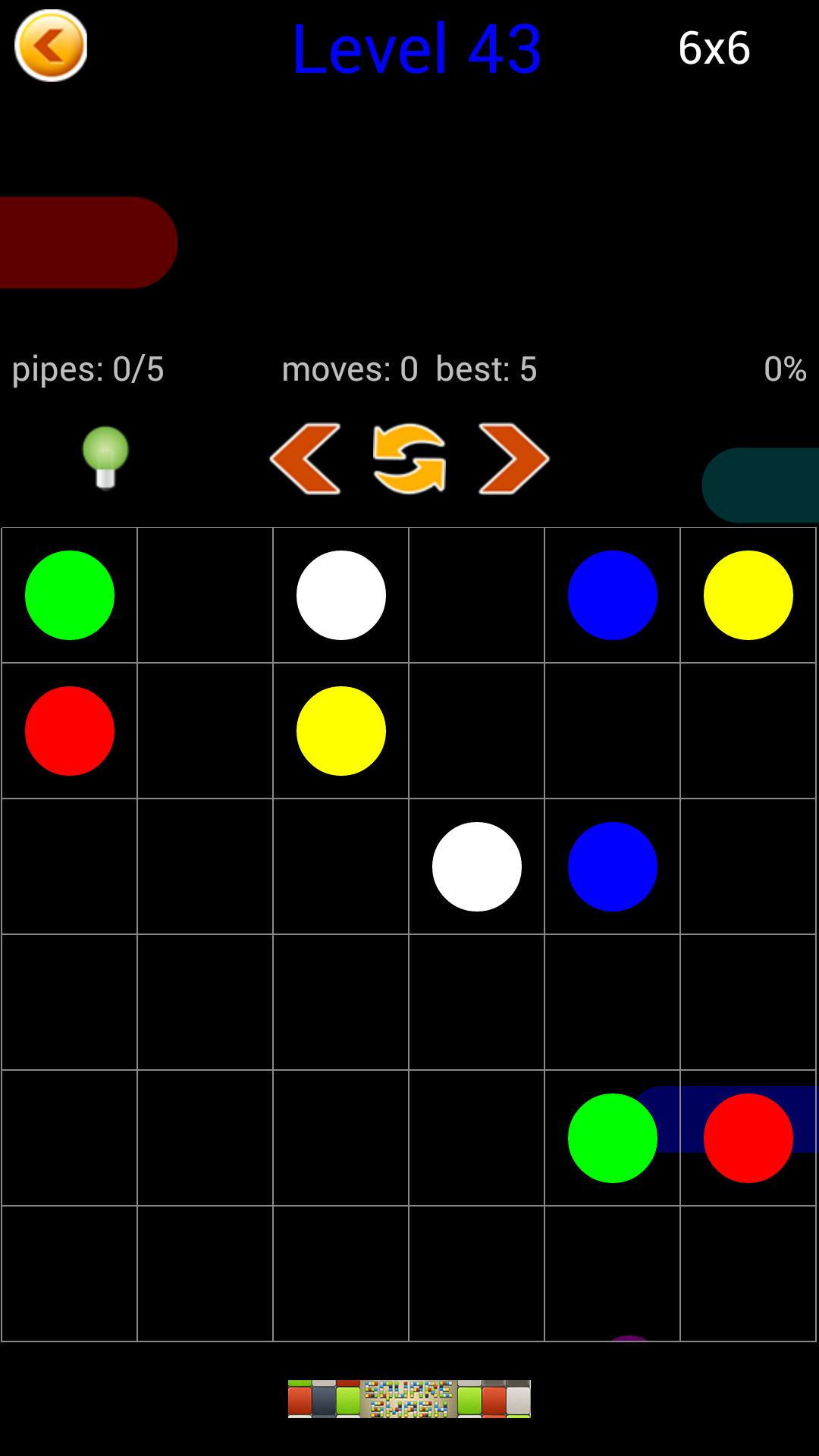Skip to the next level
Viewport: 819px width, 1456px height.
pyautogui.click(x=514, y=459)
